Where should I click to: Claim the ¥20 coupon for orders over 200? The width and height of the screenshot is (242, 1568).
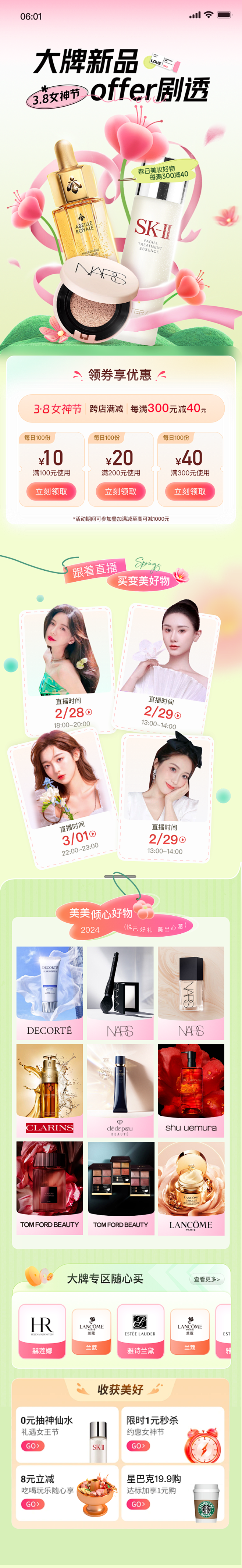(120, 491)
